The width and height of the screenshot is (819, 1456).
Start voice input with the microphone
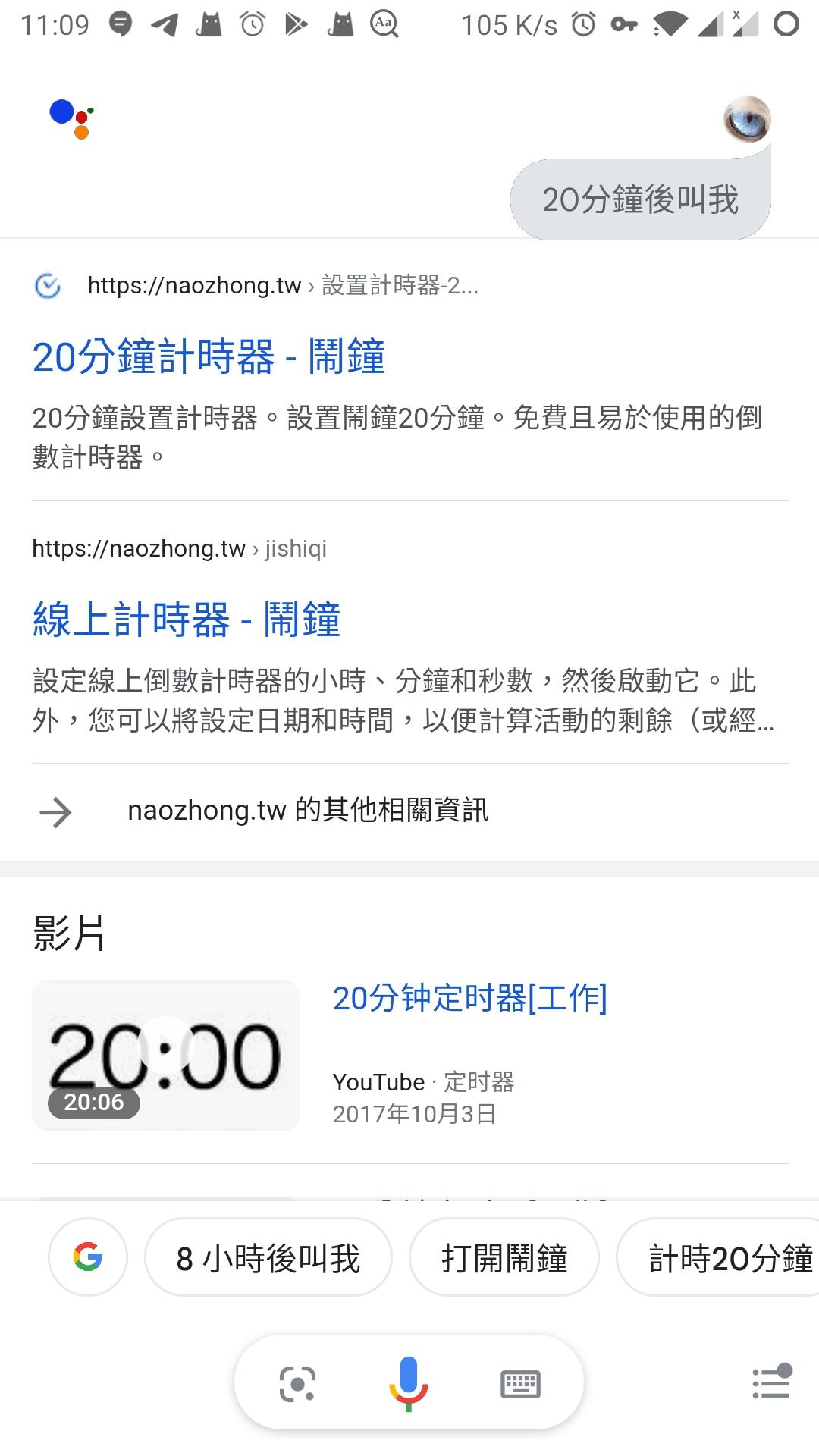(x=408, y=1384)
